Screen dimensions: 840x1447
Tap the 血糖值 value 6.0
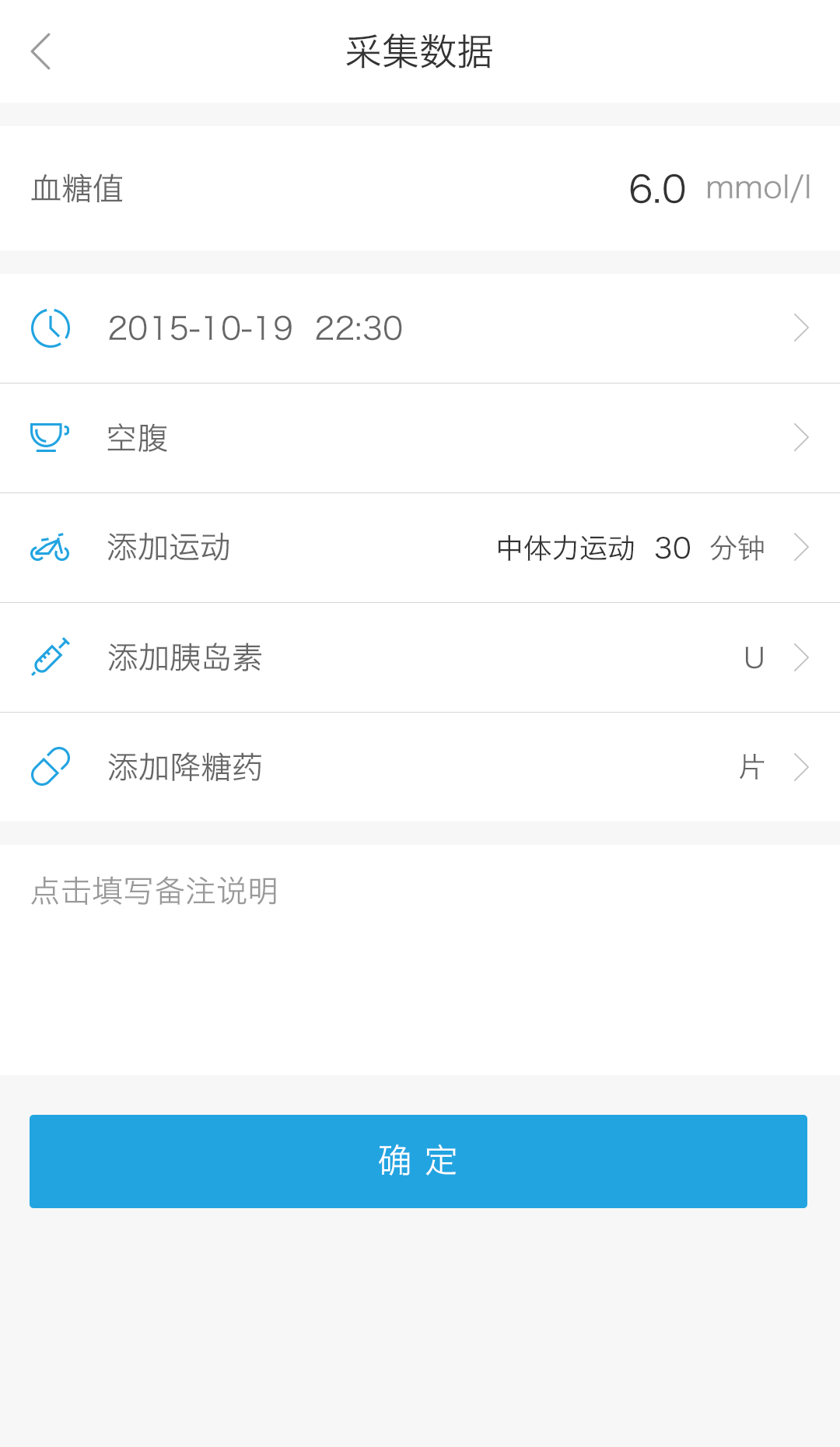click(656, 188)
